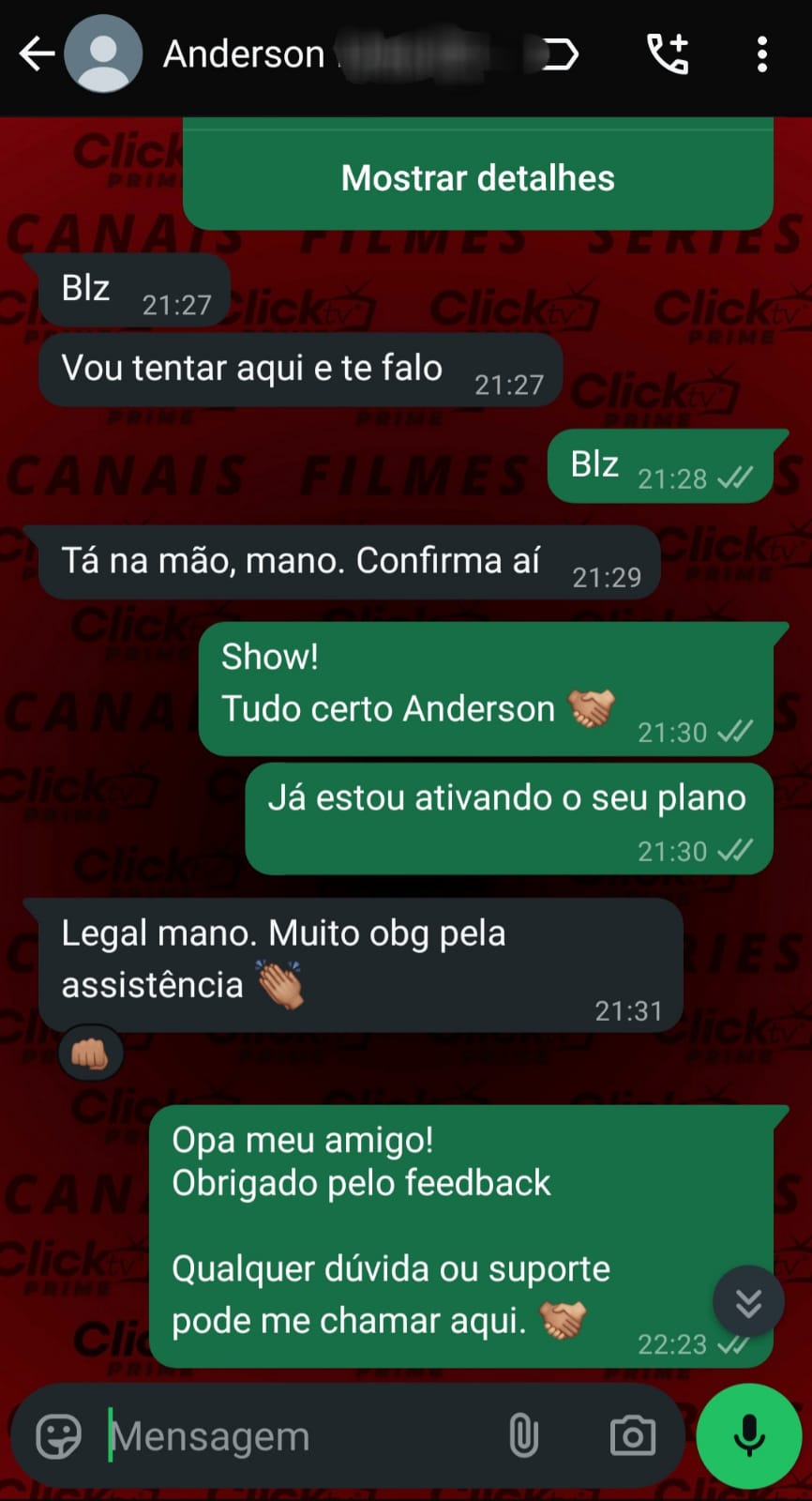
Task: Jump to the latest messages
Action: pos(748,1301)
